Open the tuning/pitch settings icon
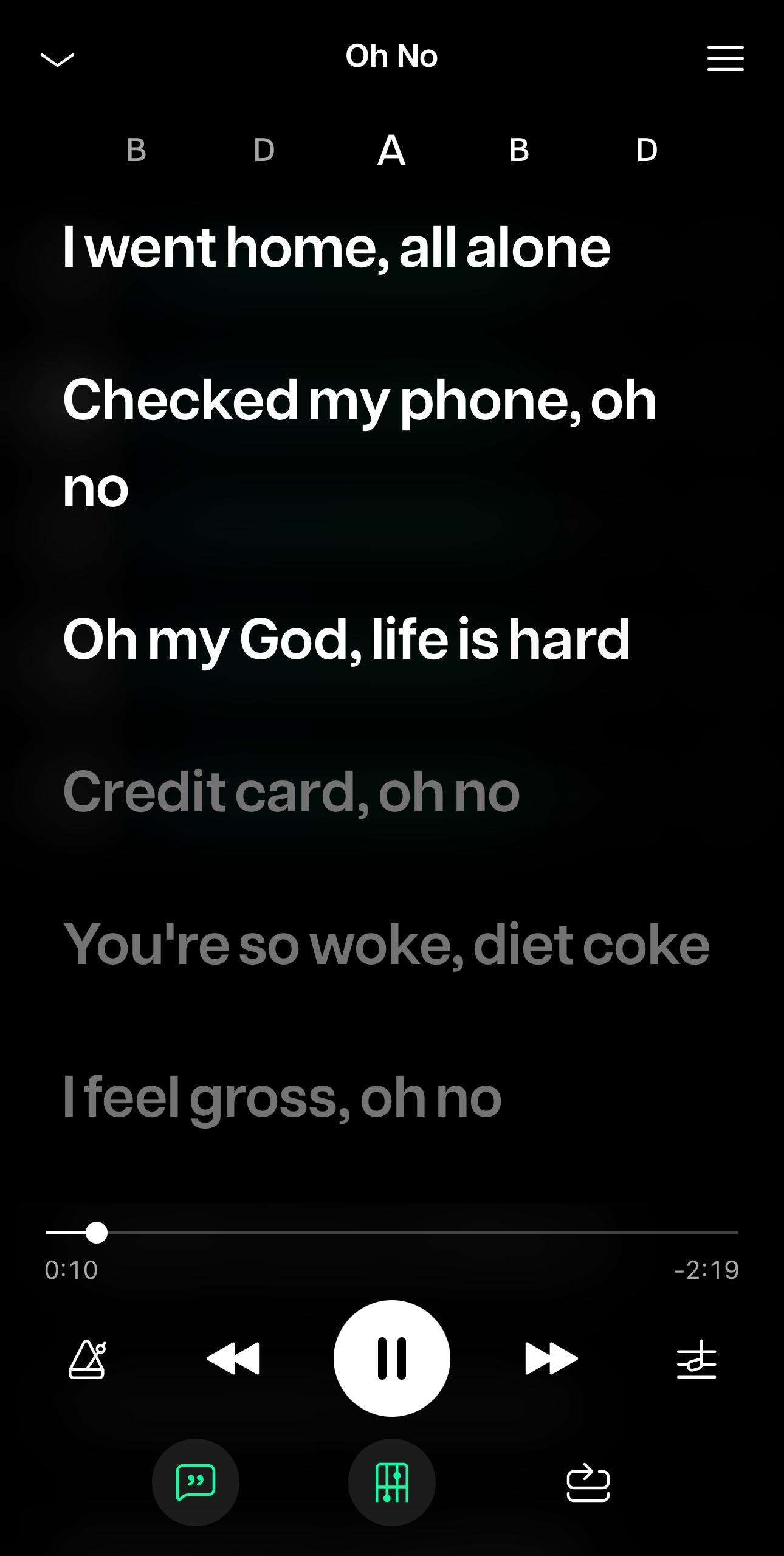 [696, 1358]
